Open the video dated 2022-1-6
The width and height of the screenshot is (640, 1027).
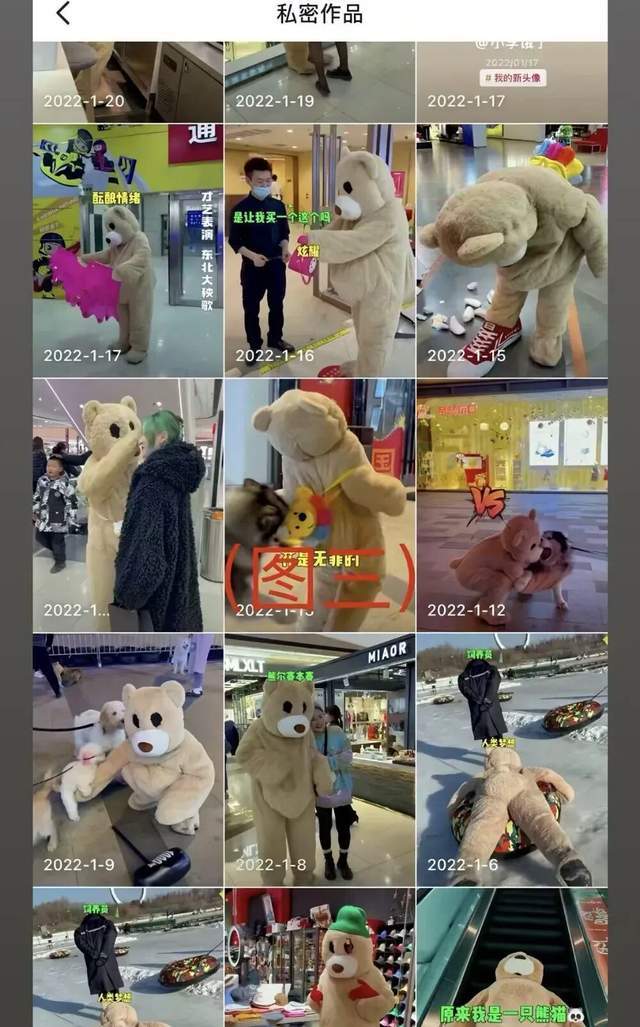[x=512, y=760]
